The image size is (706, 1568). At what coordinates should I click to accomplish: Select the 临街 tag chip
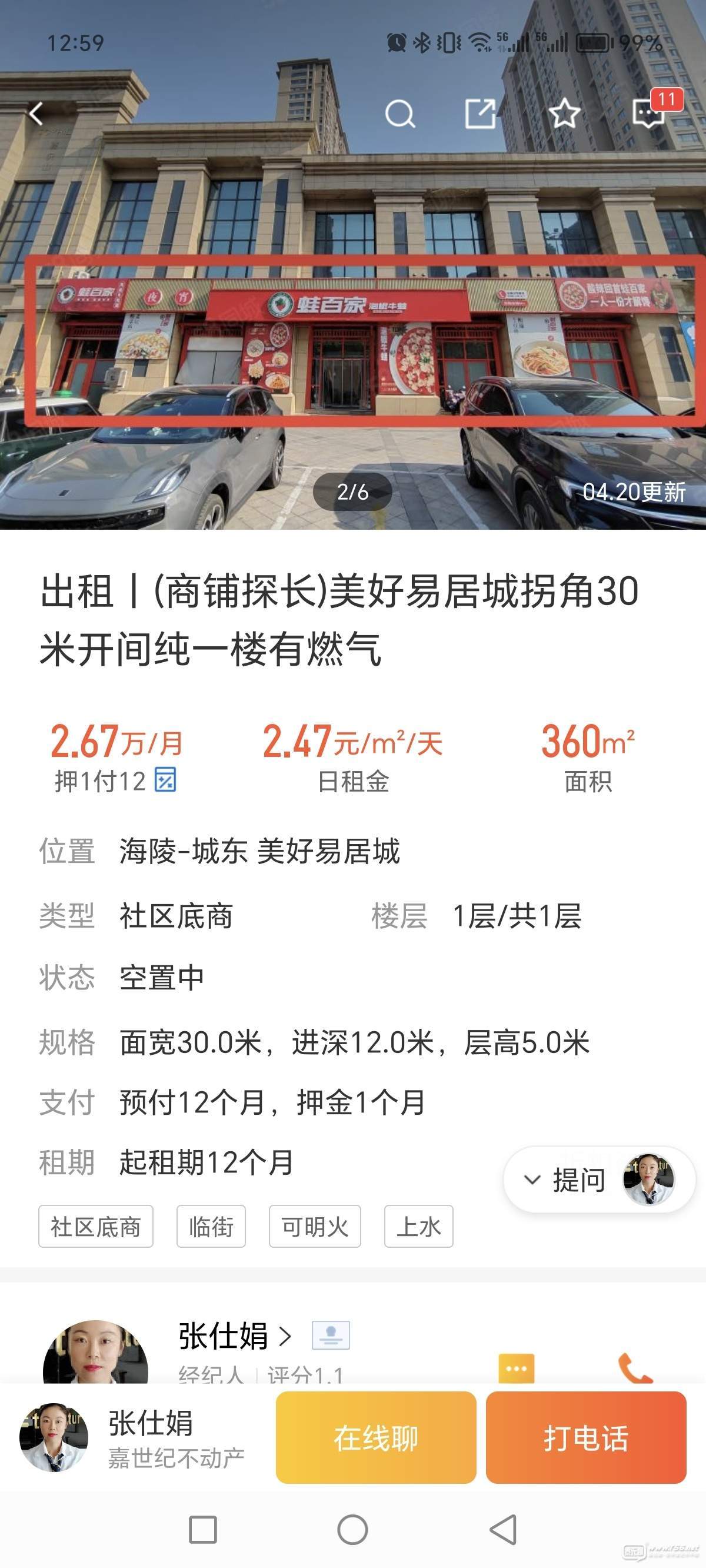click(211, 1227)
